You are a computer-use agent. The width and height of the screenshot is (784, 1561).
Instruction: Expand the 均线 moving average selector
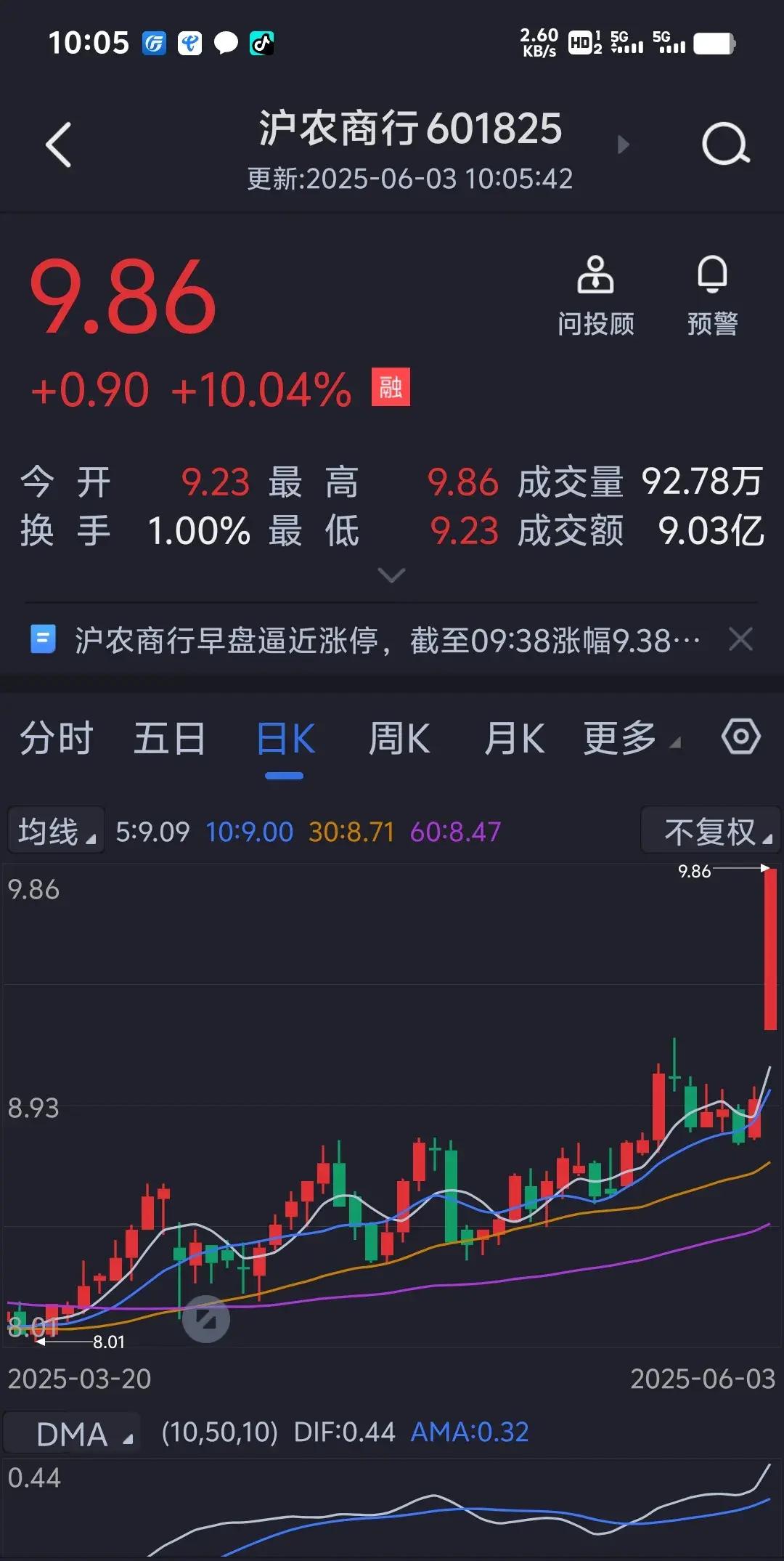tap(55, 830)
